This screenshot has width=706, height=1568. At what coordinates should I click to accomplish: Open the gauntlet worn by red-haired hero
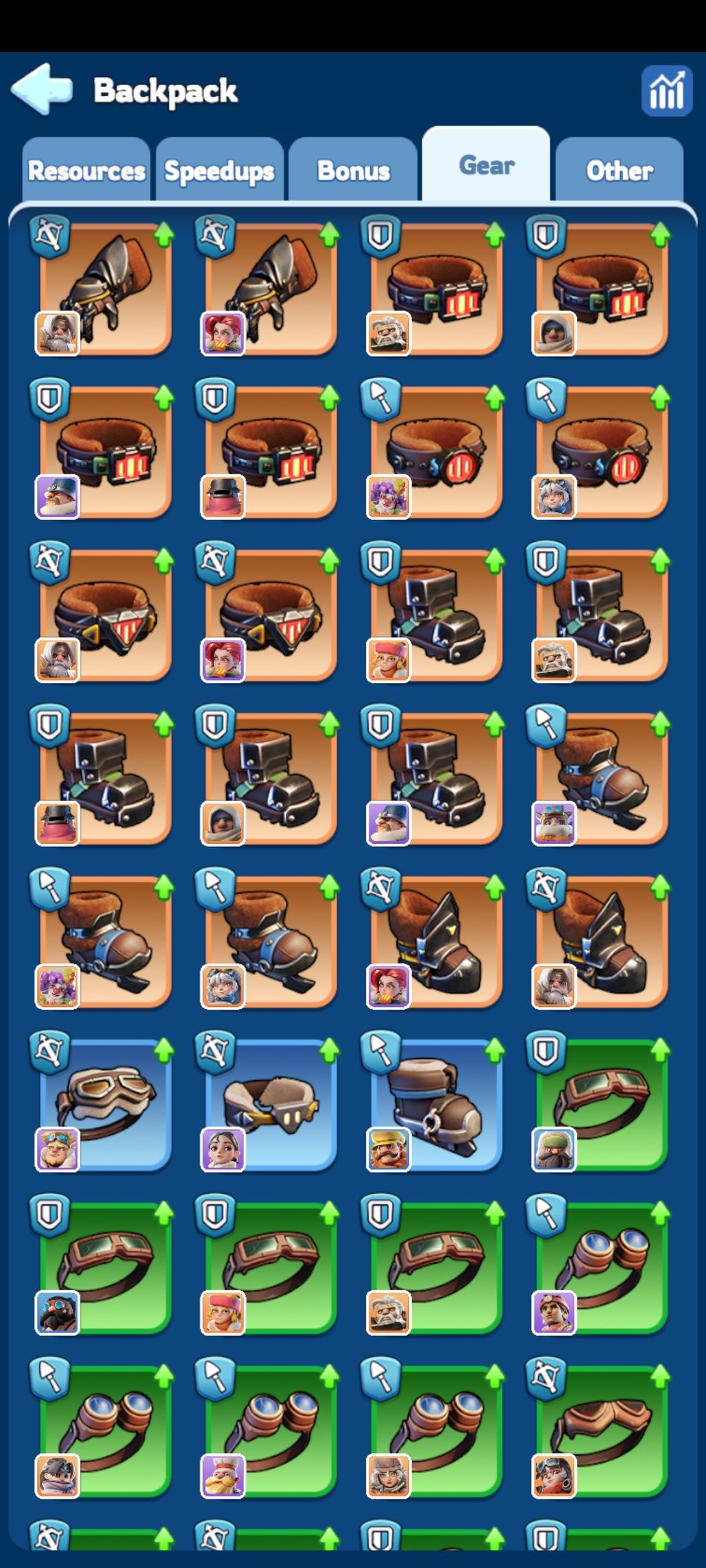(270, 288)
